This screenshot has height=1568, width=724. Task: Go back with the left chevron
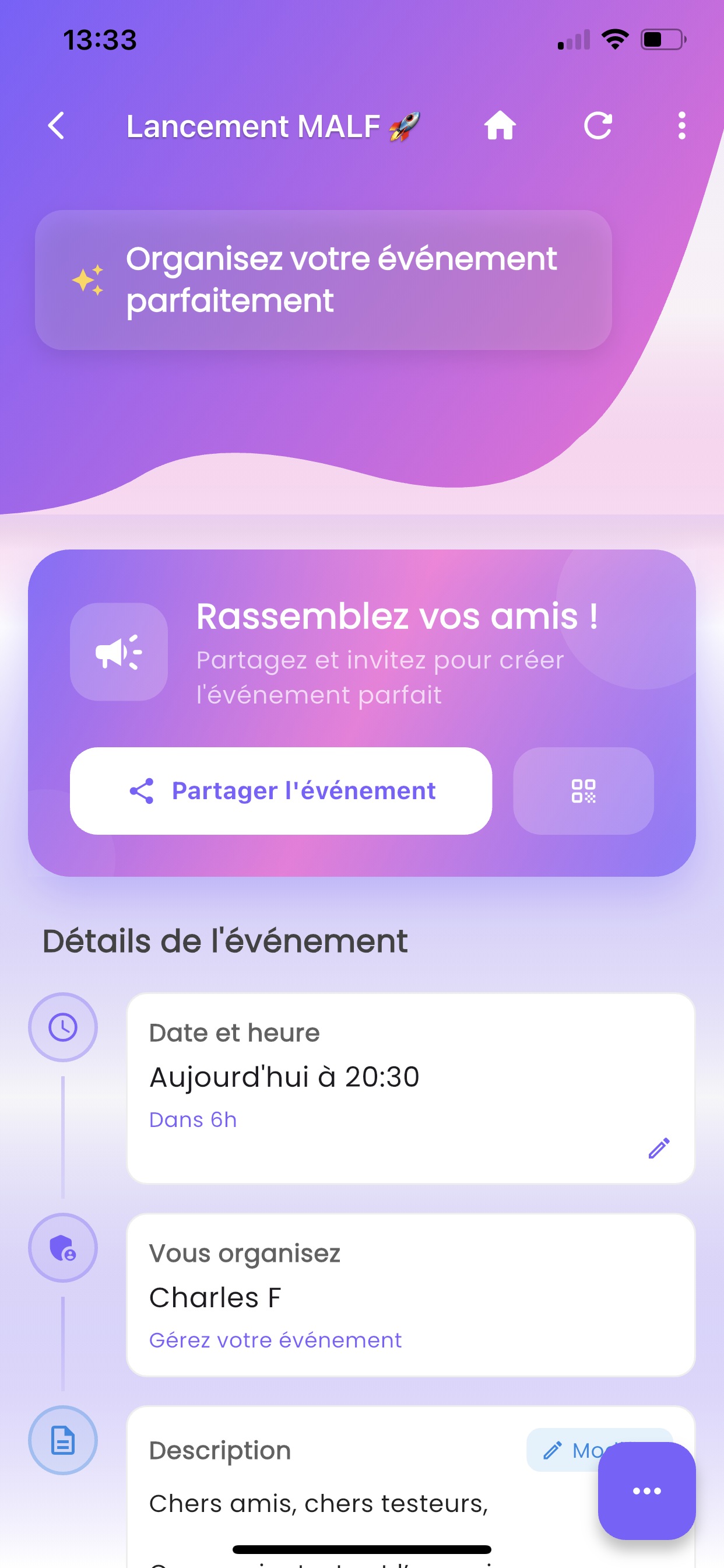coord(56,126)
